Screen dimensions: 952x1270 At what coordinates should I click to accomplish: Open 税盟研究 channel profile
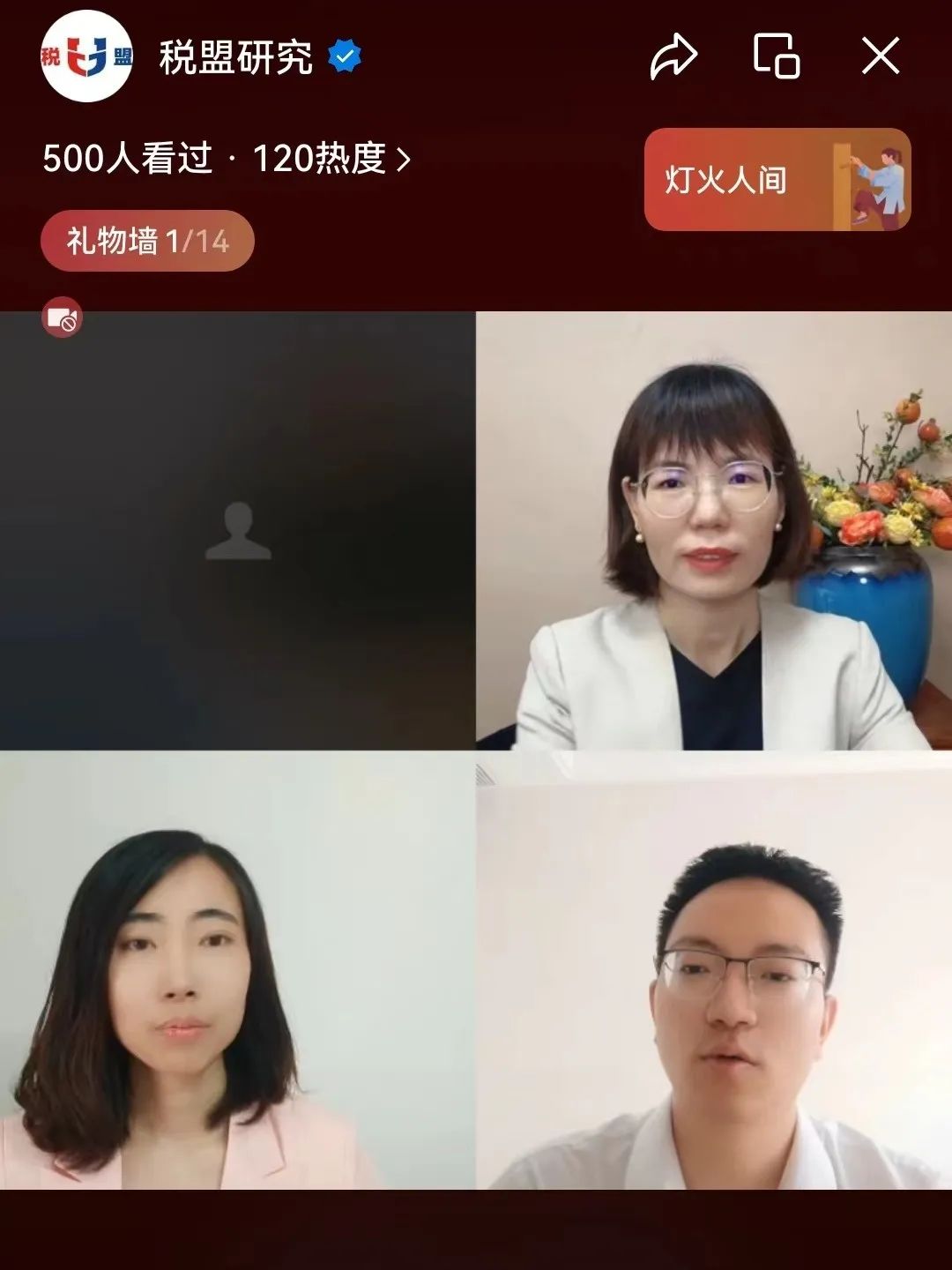pyautogui.click(x=86, y=57)
